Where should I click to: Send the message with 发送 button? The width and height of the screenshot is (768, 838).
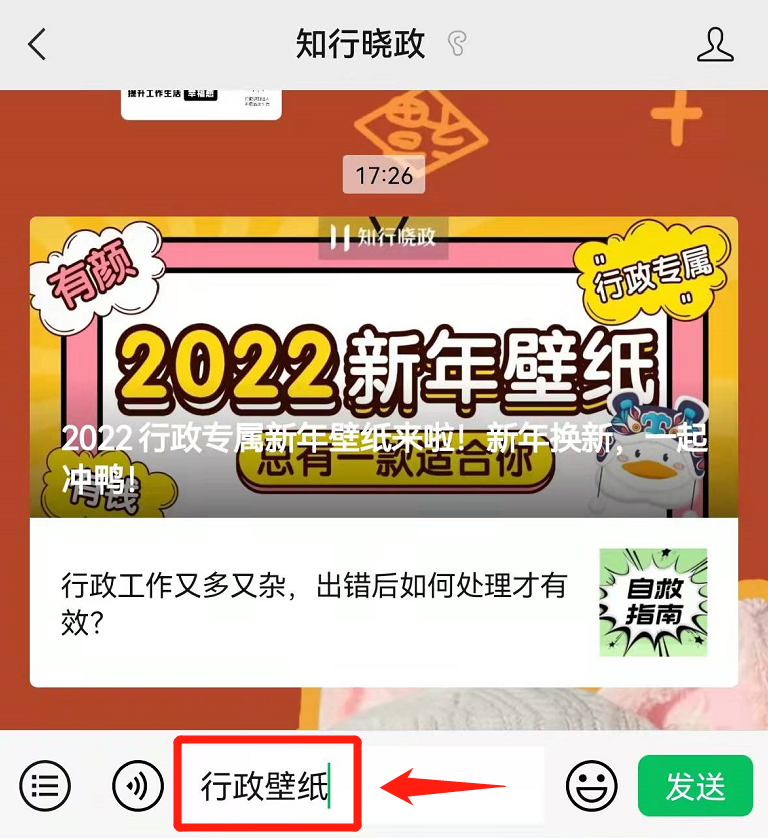tap(695, 786)
